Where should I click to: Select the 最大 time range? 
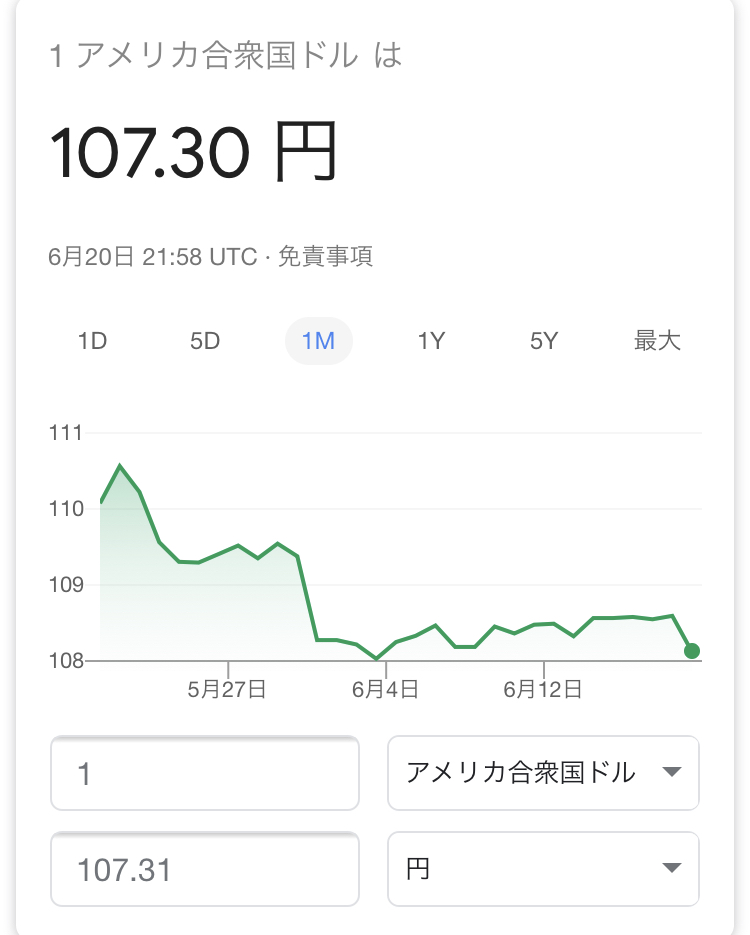657,341
